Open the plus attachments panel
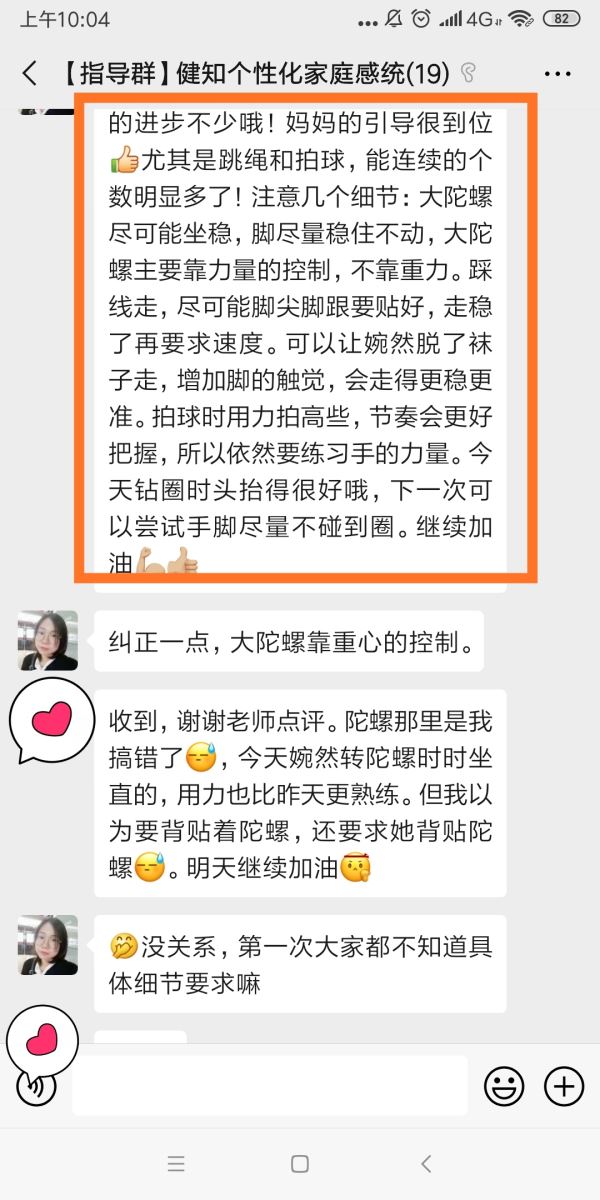This screenshot has width=600, height=1200. (x=563, y=1085)
